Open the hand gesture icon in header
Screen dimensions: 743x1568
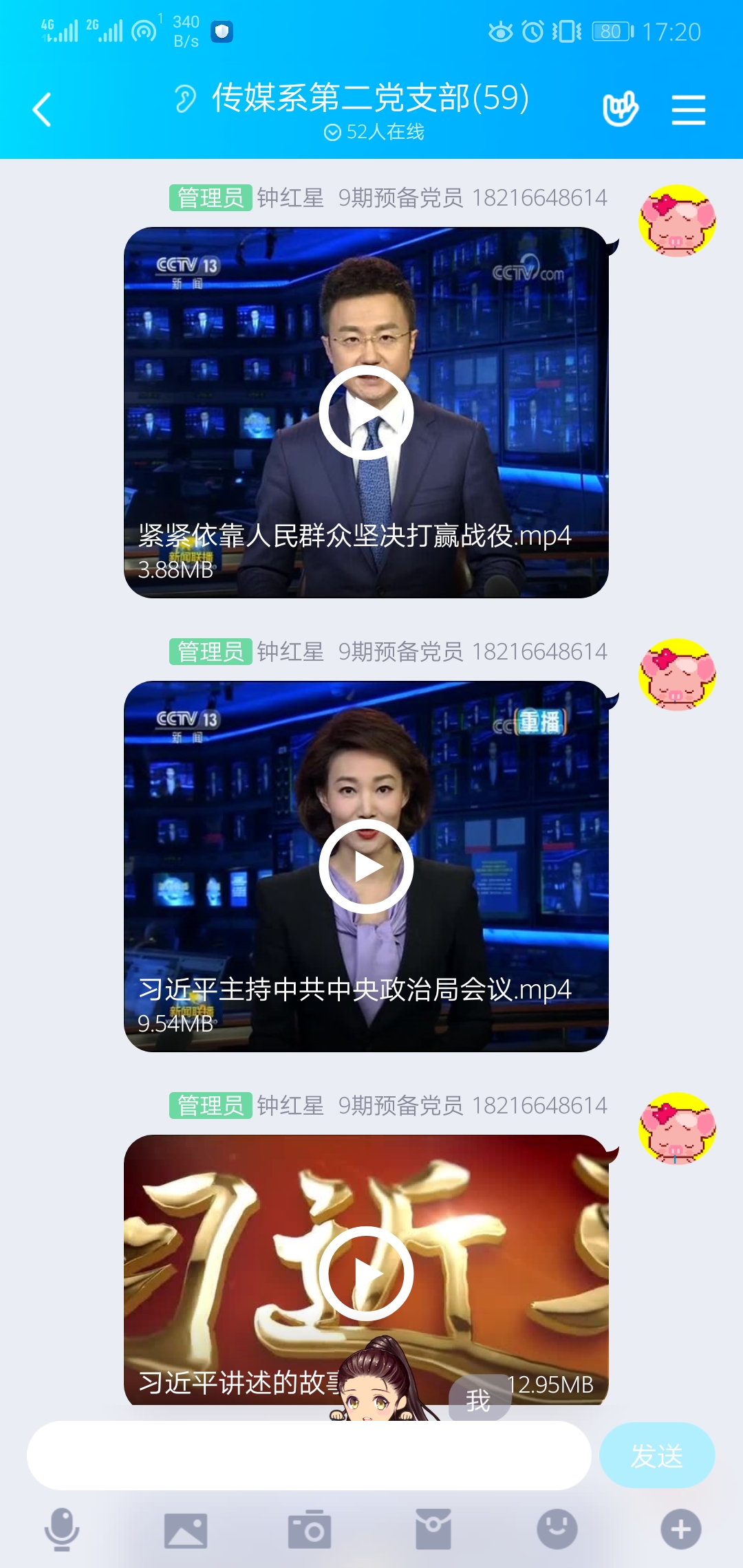tap(620, 109)
